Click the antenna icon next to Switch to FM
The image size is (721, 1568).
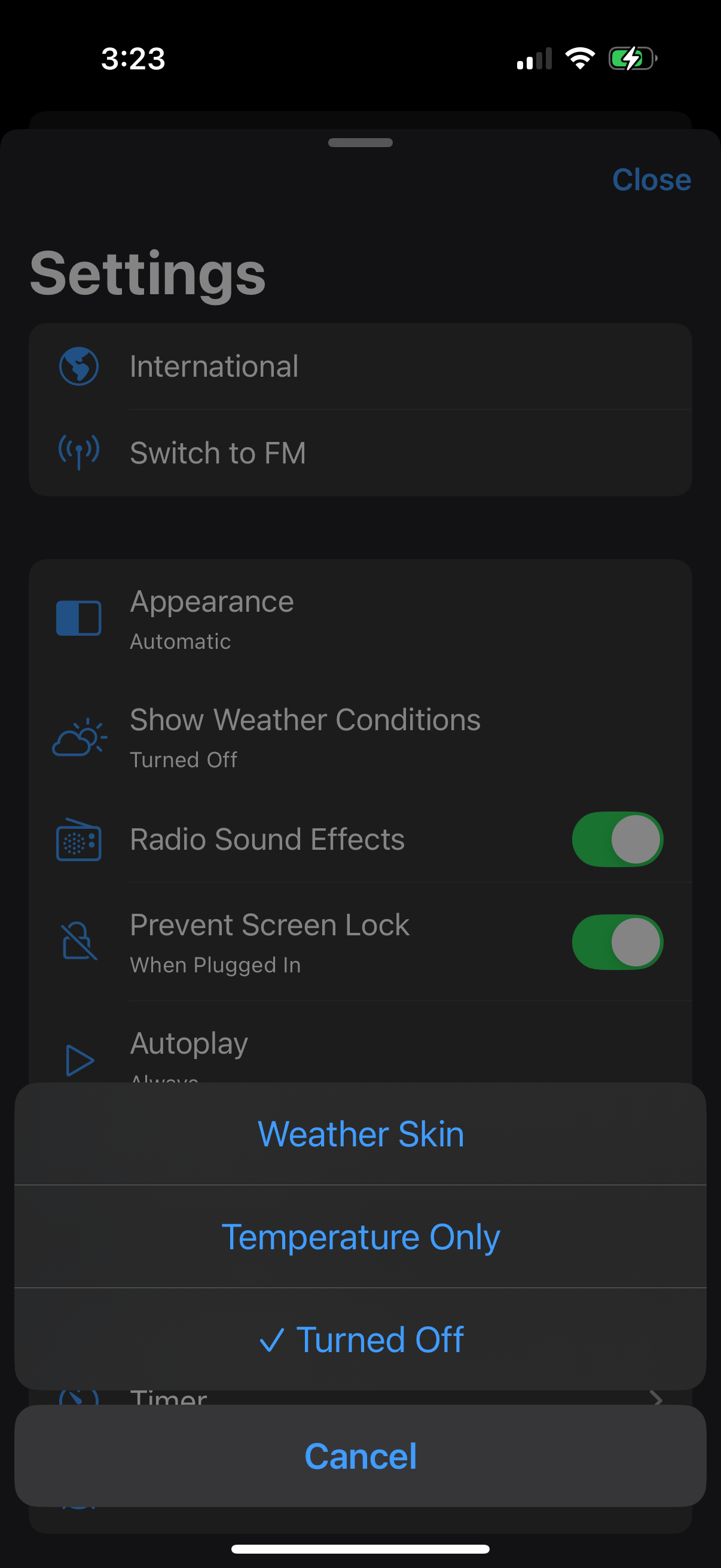click(x=78, y=452)
